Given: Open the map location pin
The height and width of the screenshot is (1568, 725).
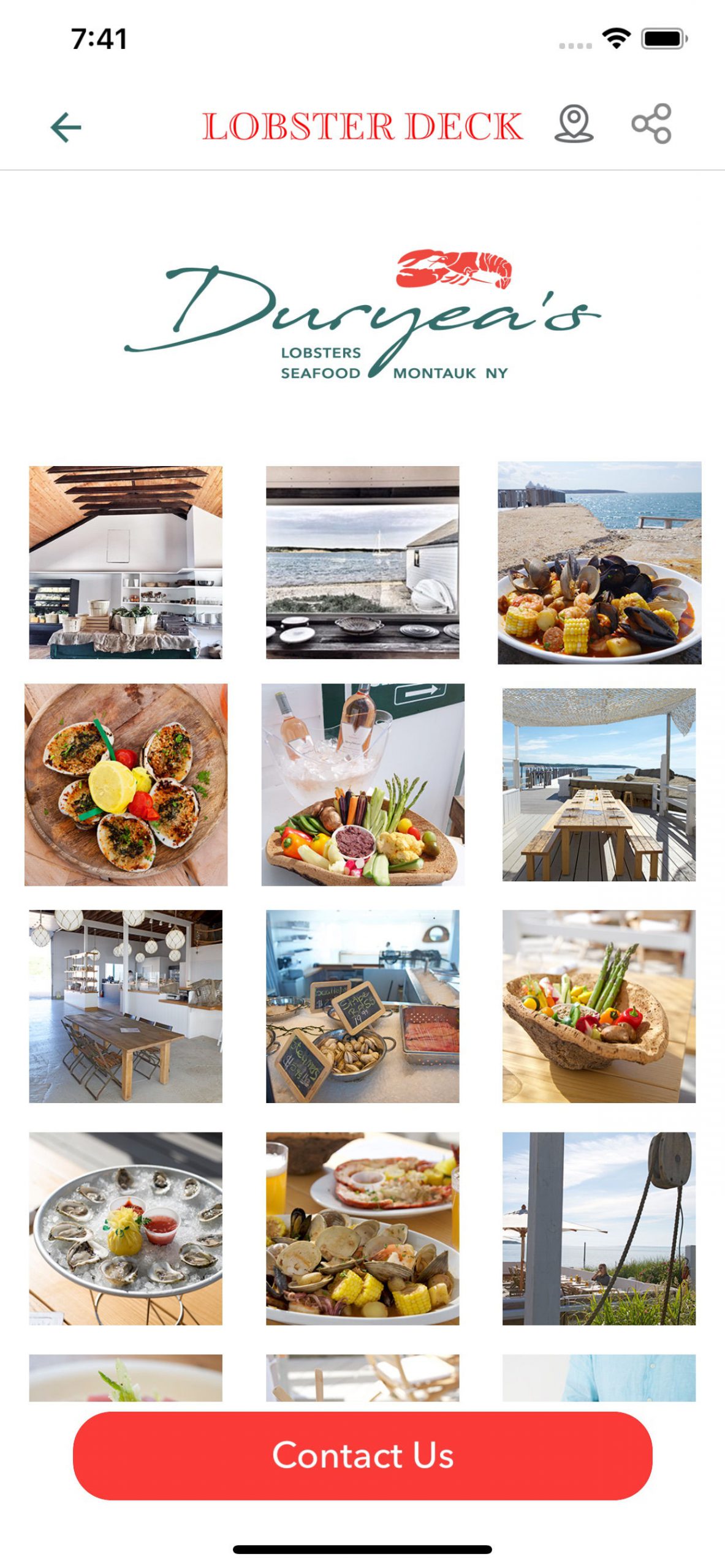Looking at the screenshot, I should pos(574,124).
